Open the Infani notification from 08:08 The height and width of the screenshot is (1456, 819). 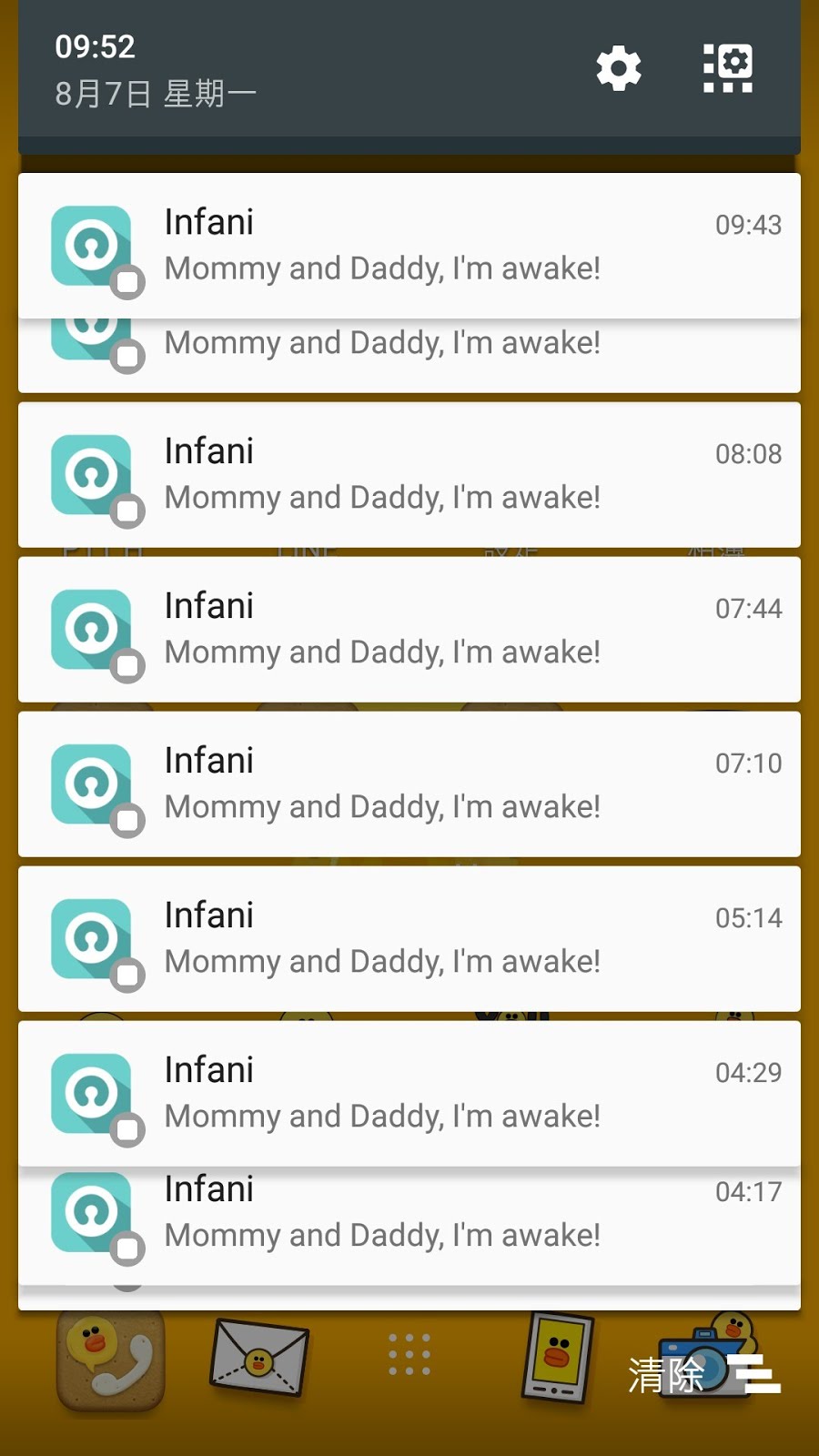409,475
